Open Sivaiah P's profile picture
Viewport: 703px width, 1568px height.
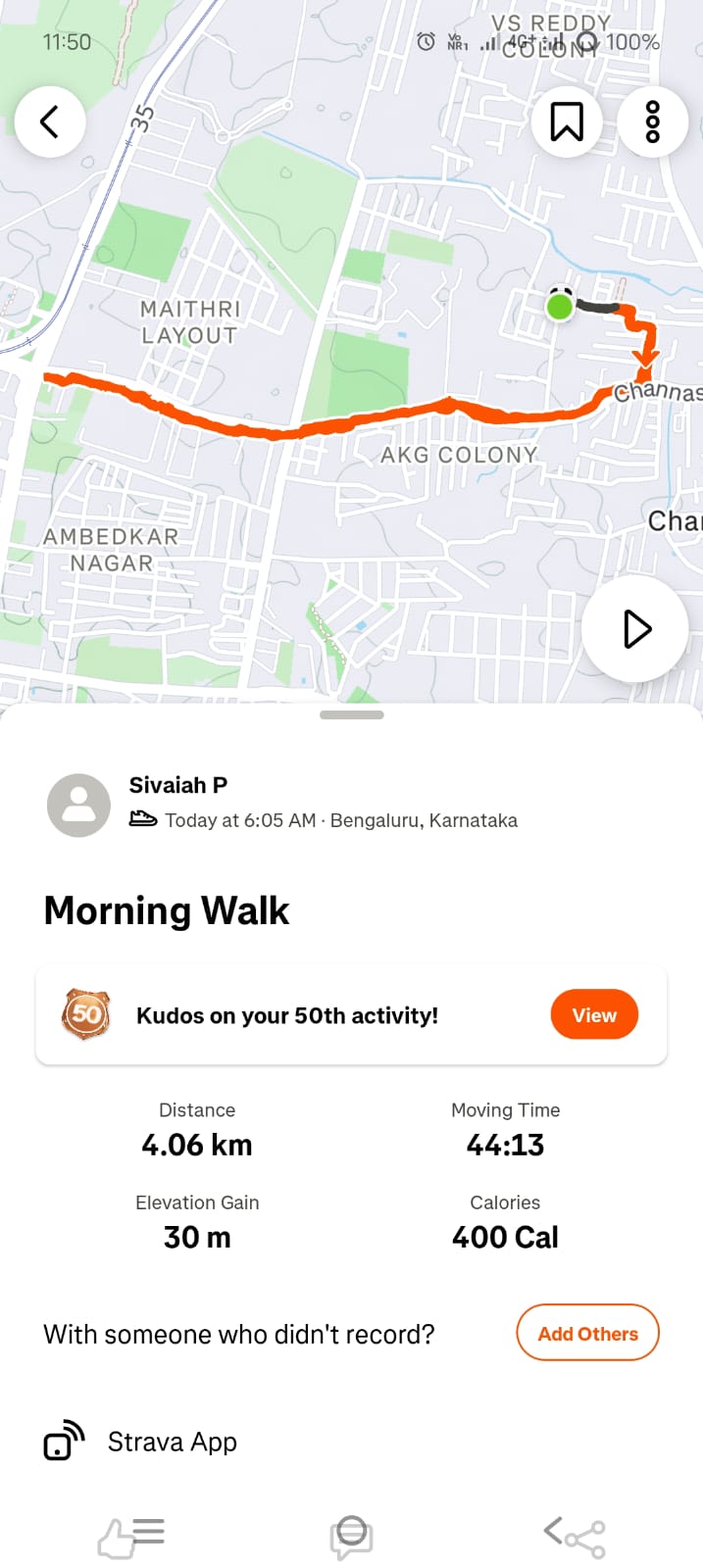tap(78, 805)
